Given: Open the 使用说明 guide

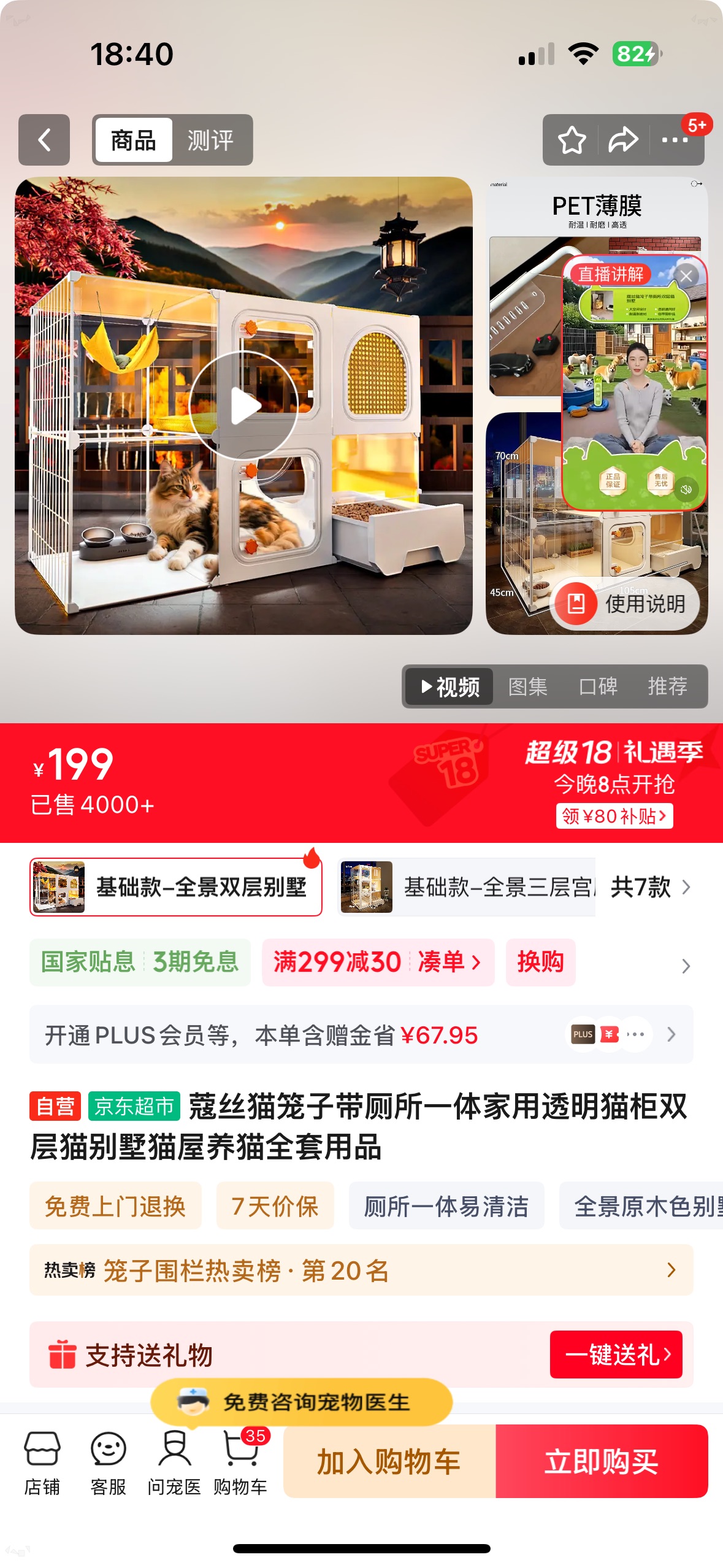Looking at the screenshot, I should [625, 604].
